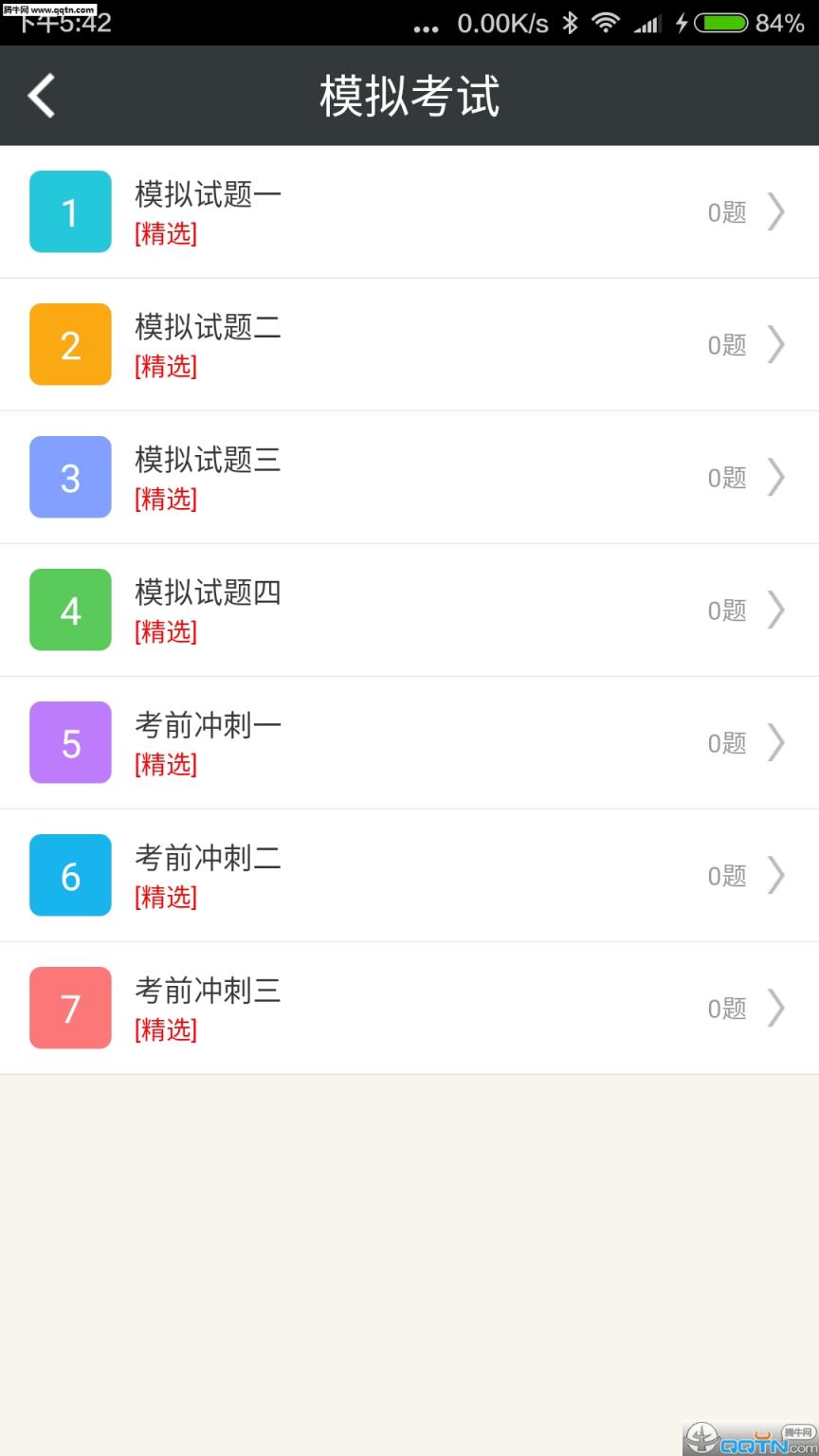Open the 模拟考试 title header
The height and width of the screenshot is (1456, 819).
point(409,95)
